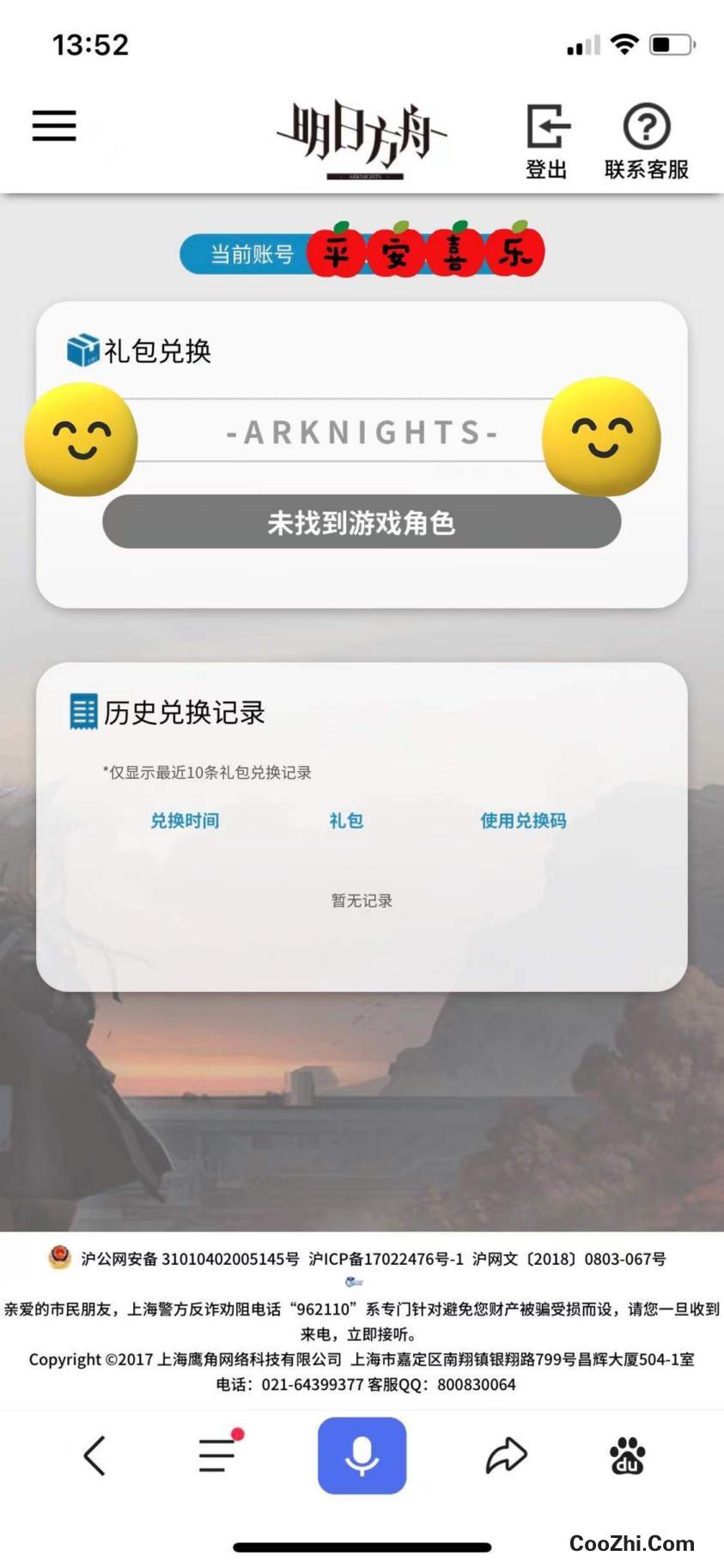Click the 使用兑换码 column header
The height and width of the screenshot is (1568, 724).
522,821
